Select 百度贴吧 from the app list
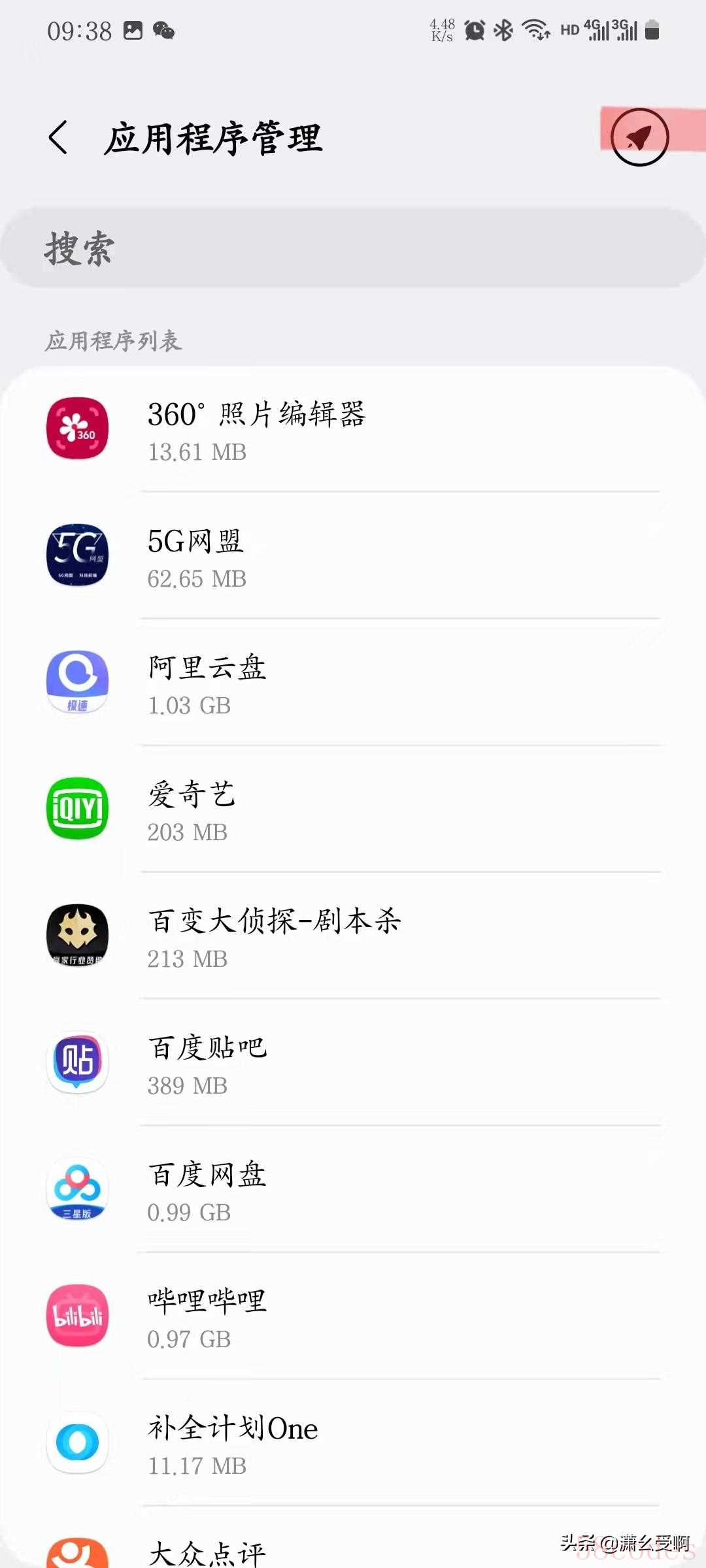 [x=353, y=1064]
